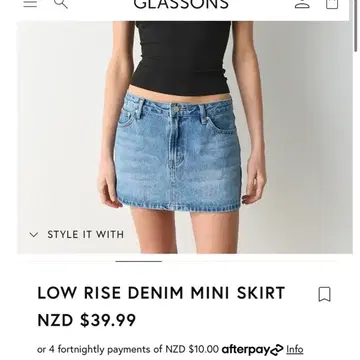Open the Afterpay Info link
This screenshot has height=360, width=360.
click(x=295, y=349)
